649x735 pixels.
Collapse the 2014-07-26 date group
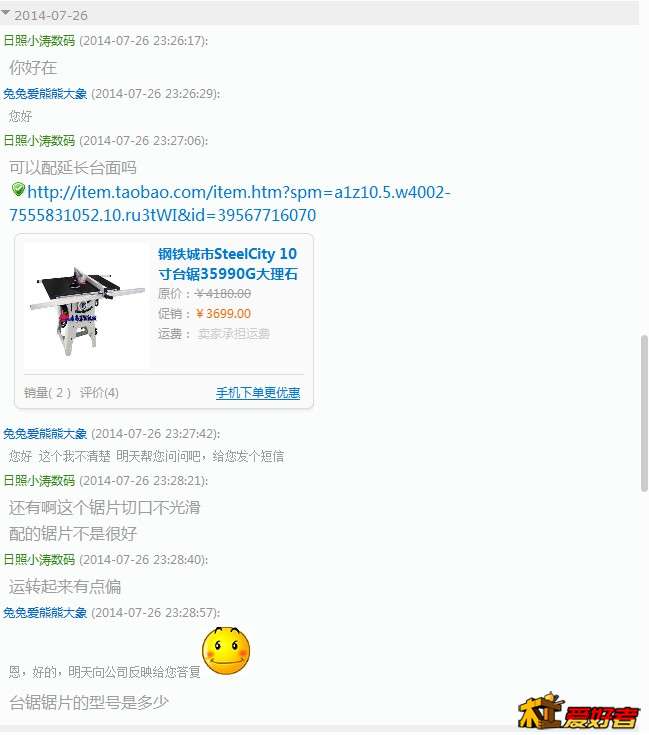pos(6,15)
